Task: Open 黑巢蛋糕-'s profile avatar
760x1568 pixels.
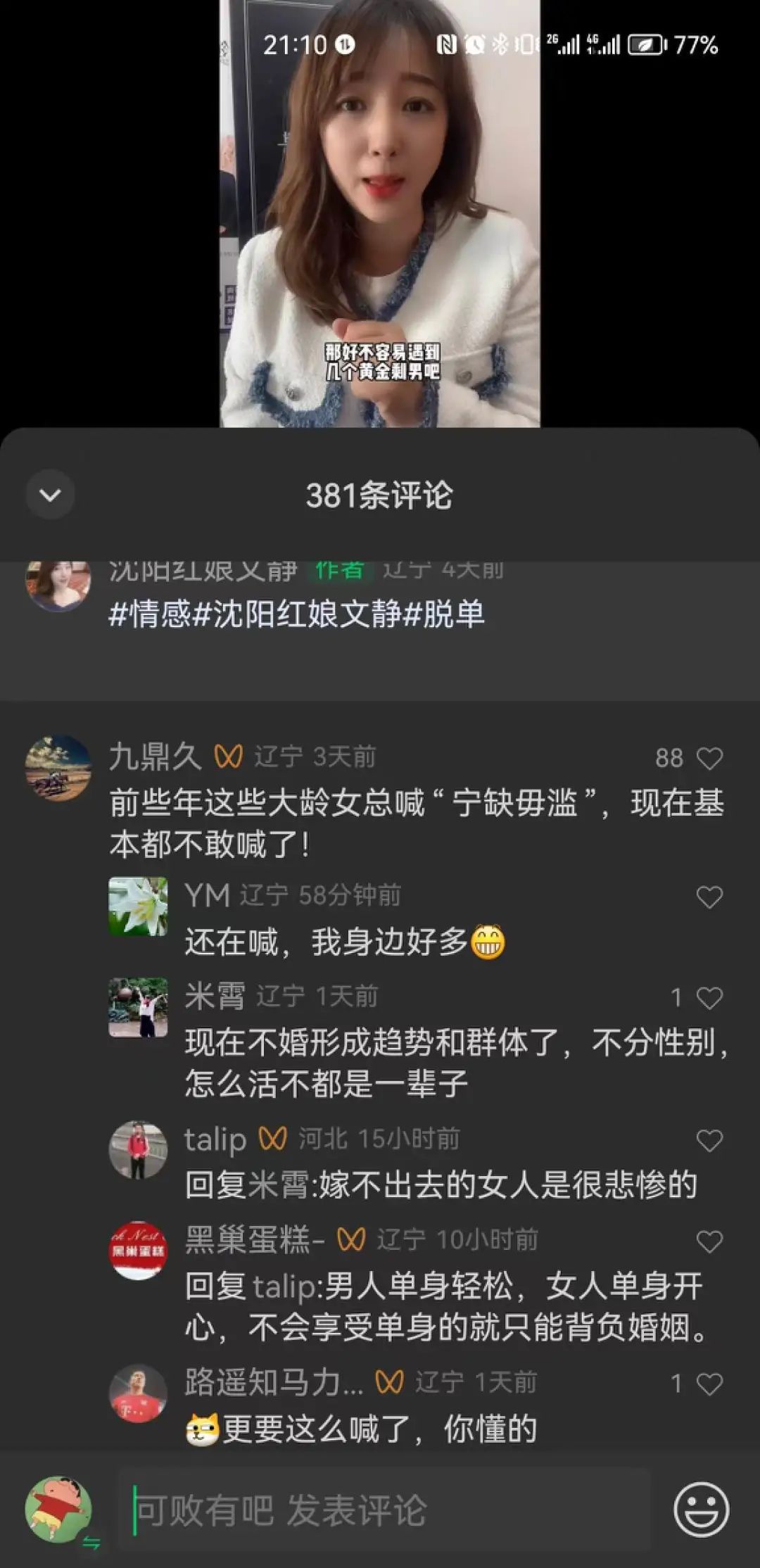Action: click(138, 1251)
